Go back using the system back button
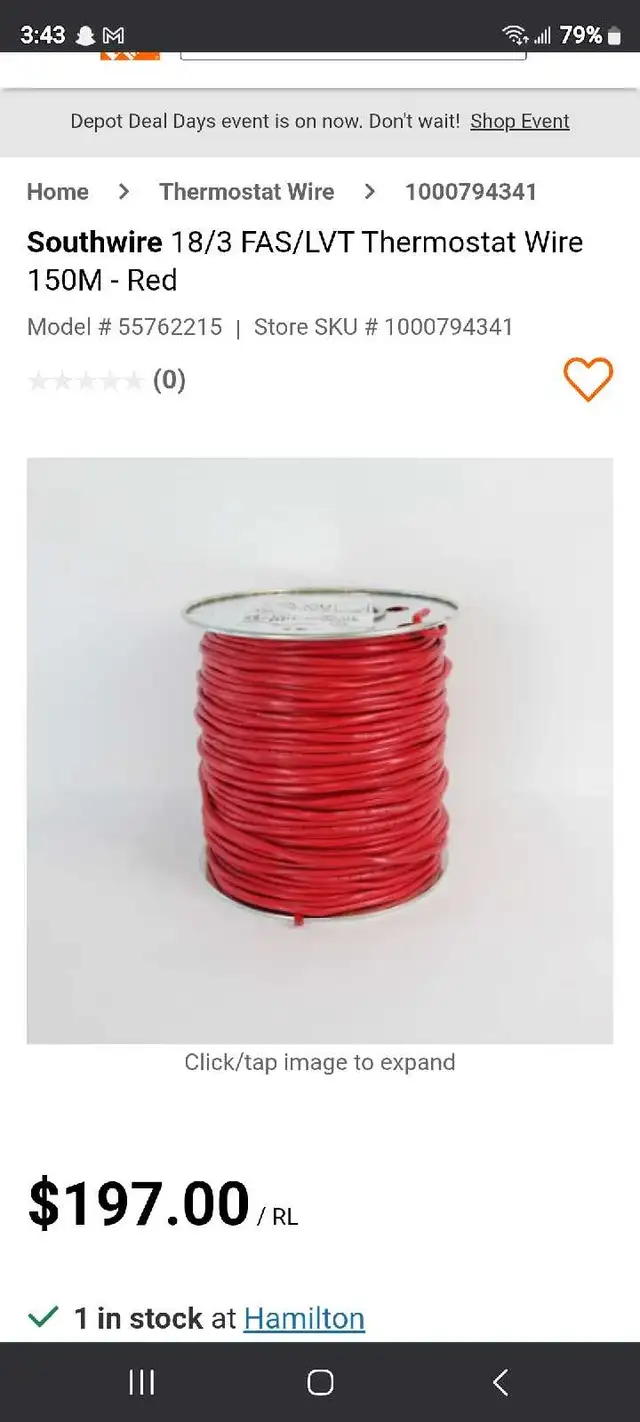640x1422 pixels. coord(500,1382)
